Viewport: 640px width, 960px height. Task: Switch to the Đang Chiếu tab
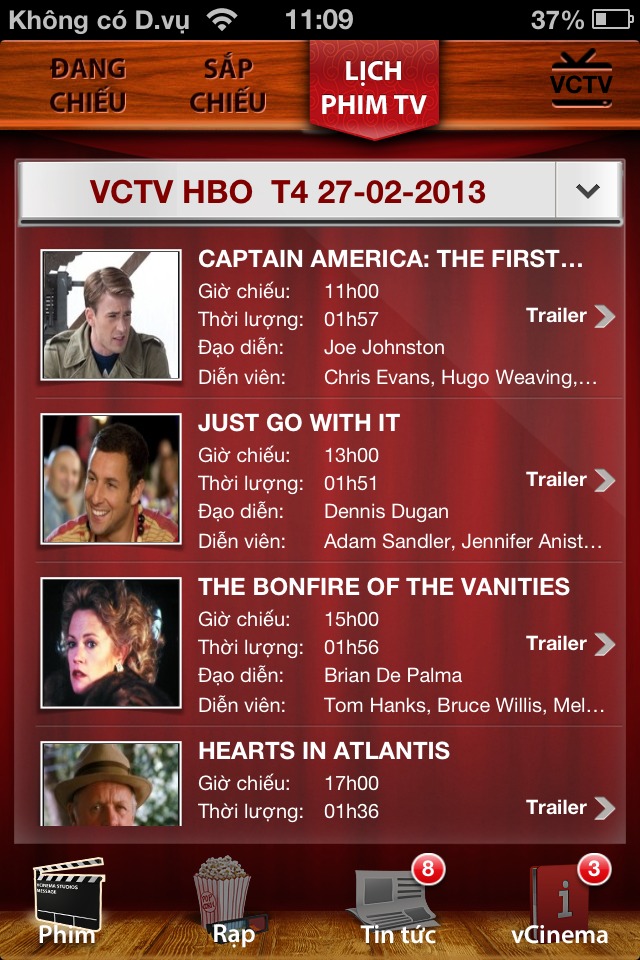[x=89, y=85]
